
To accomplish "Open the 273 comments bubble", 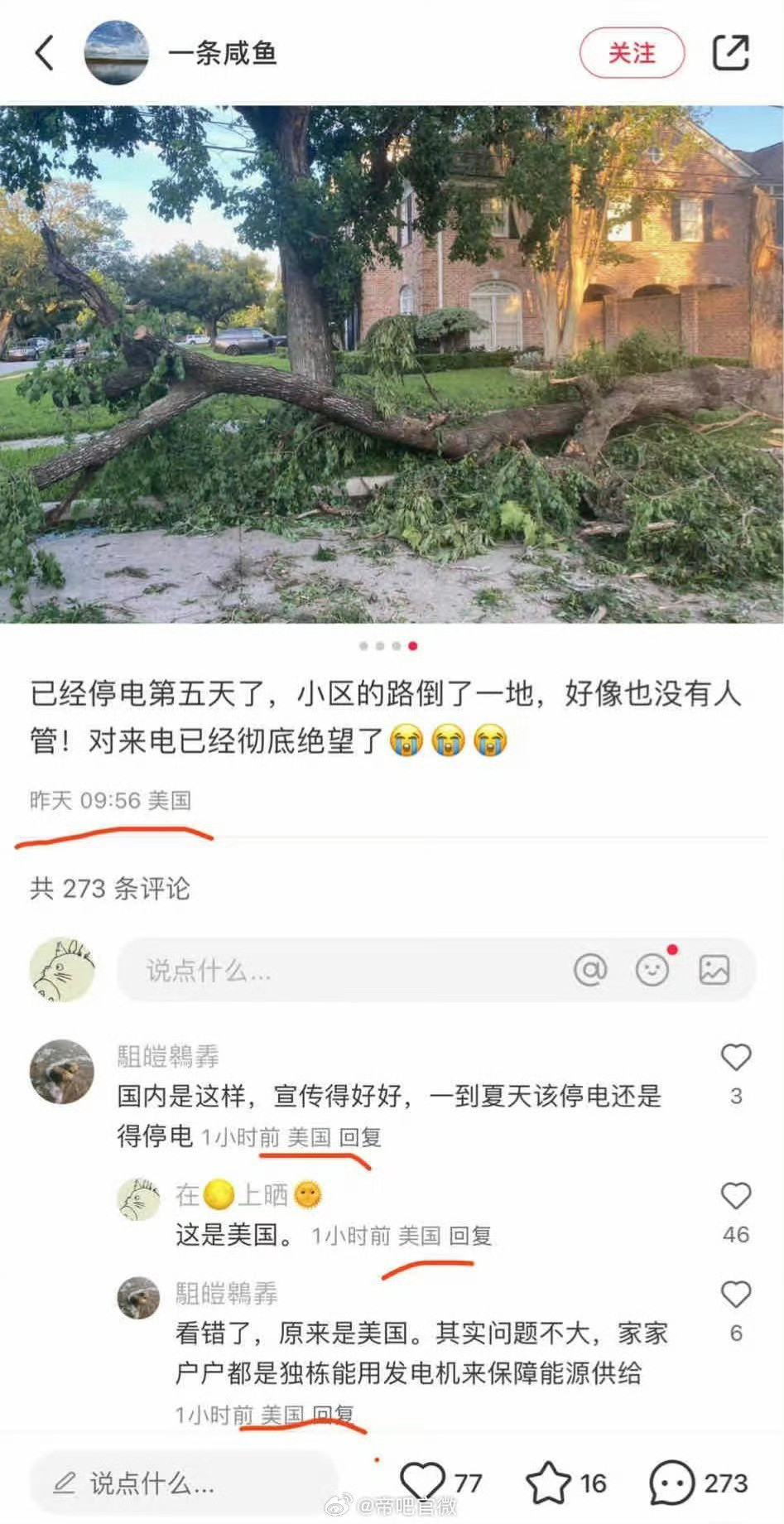I will tap(672, 1482).
